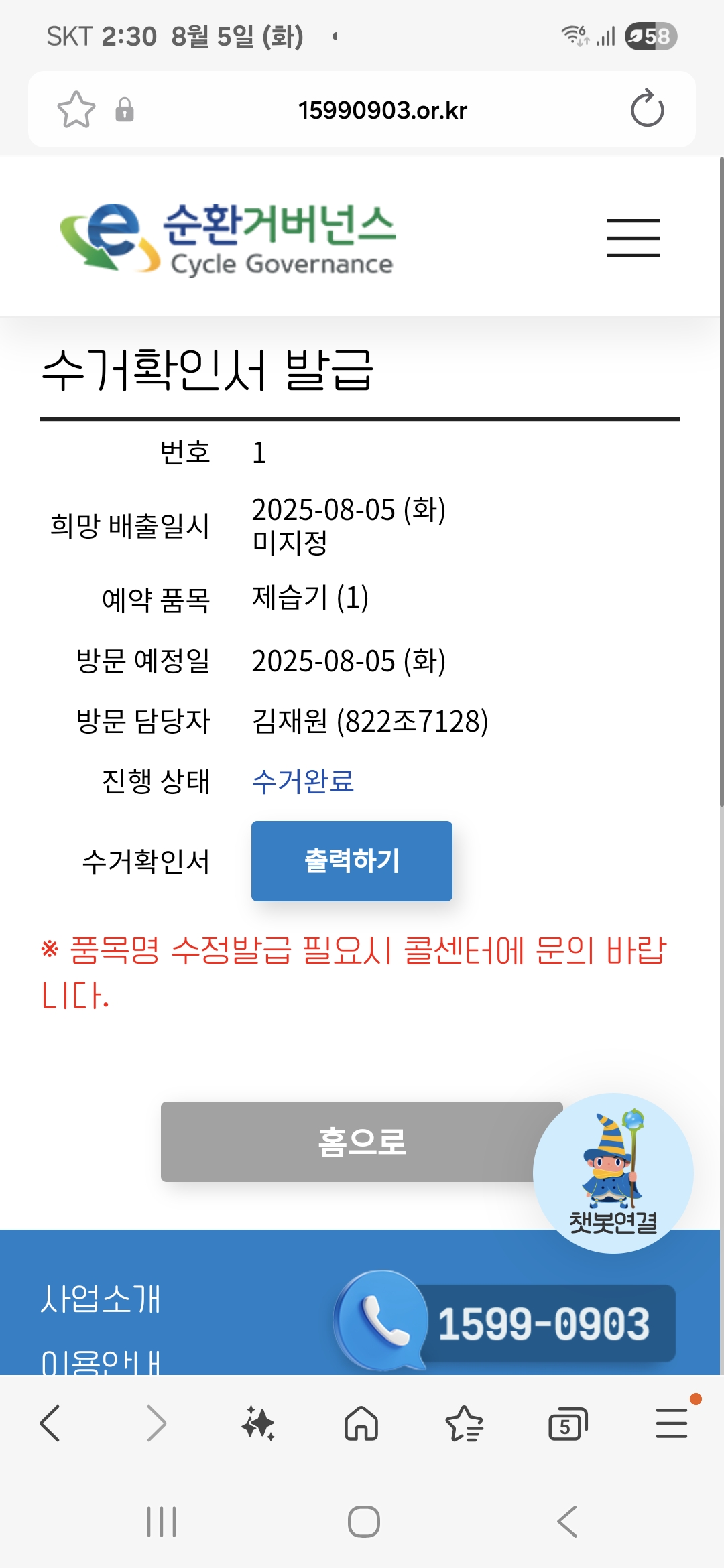Go to browser homepage

click(x=361, y=1423)
